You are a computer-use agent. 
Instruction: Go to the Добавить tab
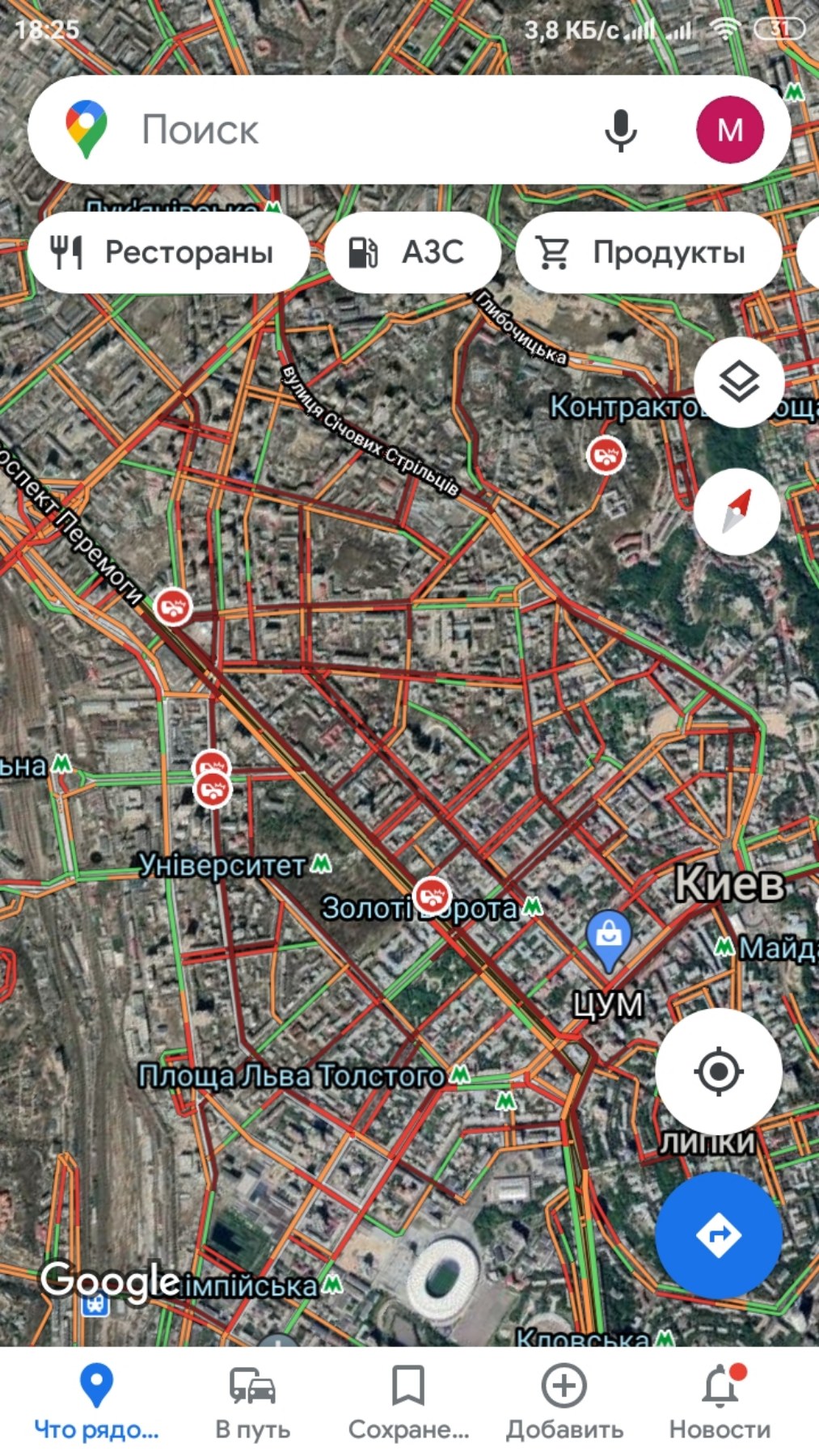coord(564,1401)
